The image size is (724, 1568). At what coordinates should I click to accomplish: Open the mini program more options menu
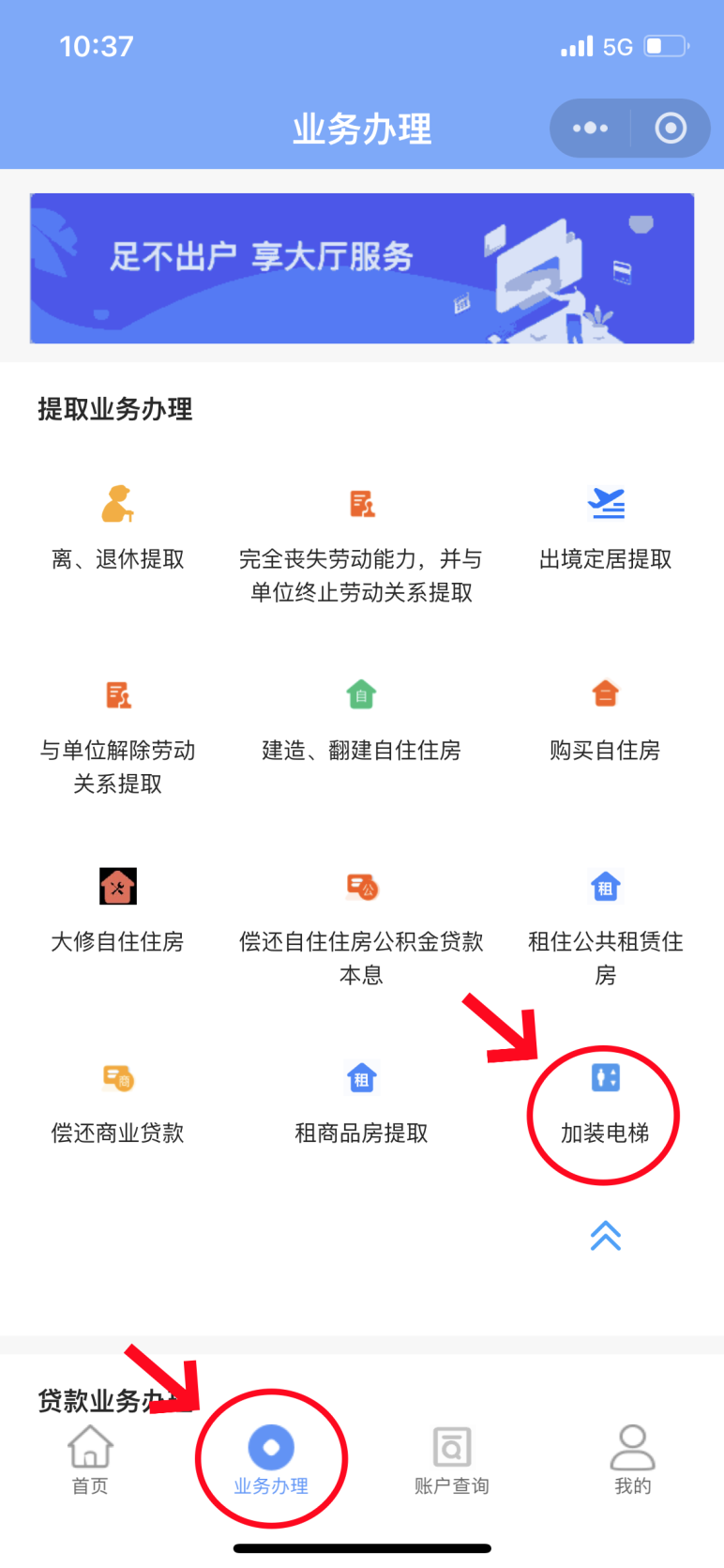[590, 129]
